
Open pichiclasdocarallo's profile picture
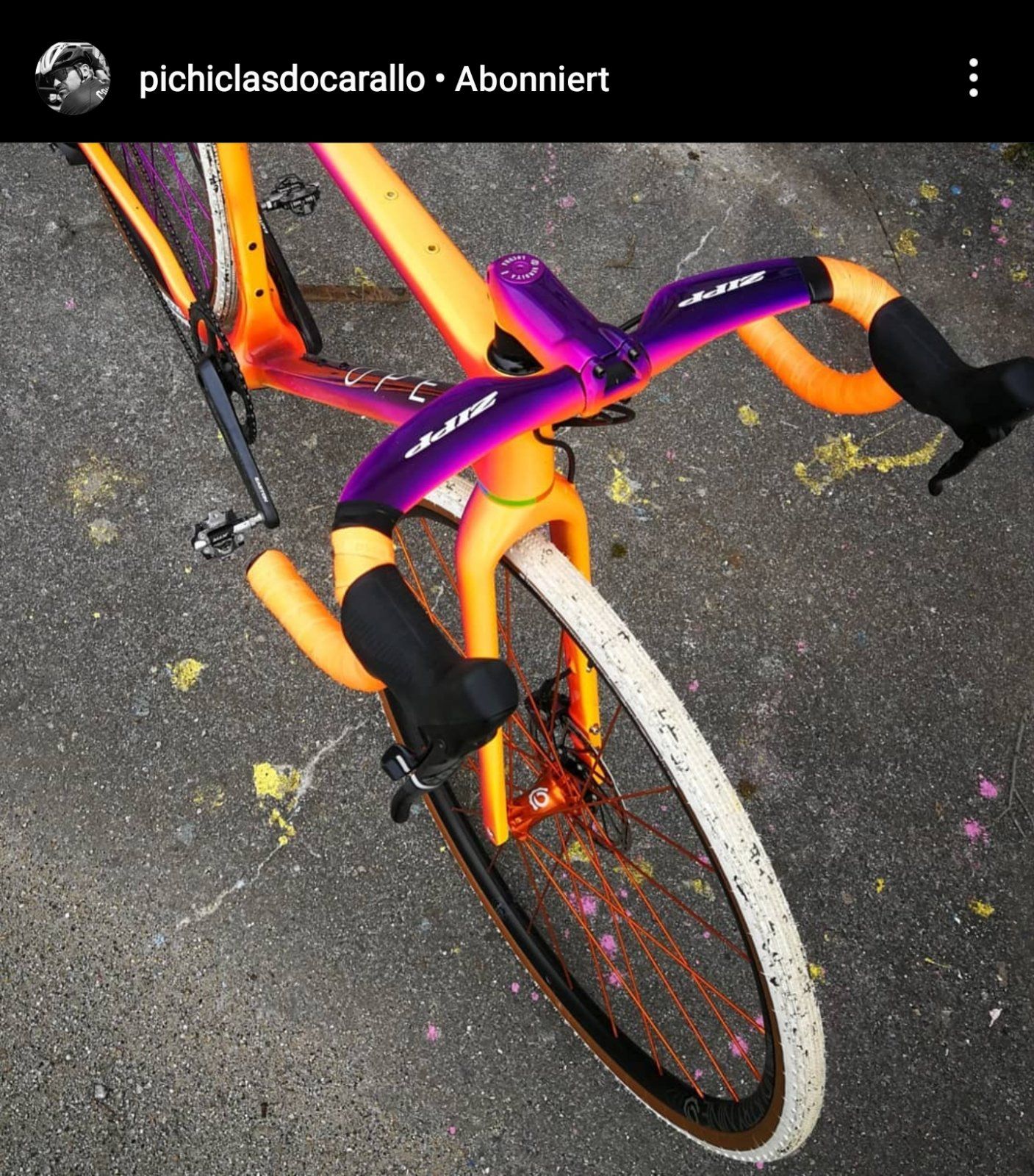pos(73,78)
